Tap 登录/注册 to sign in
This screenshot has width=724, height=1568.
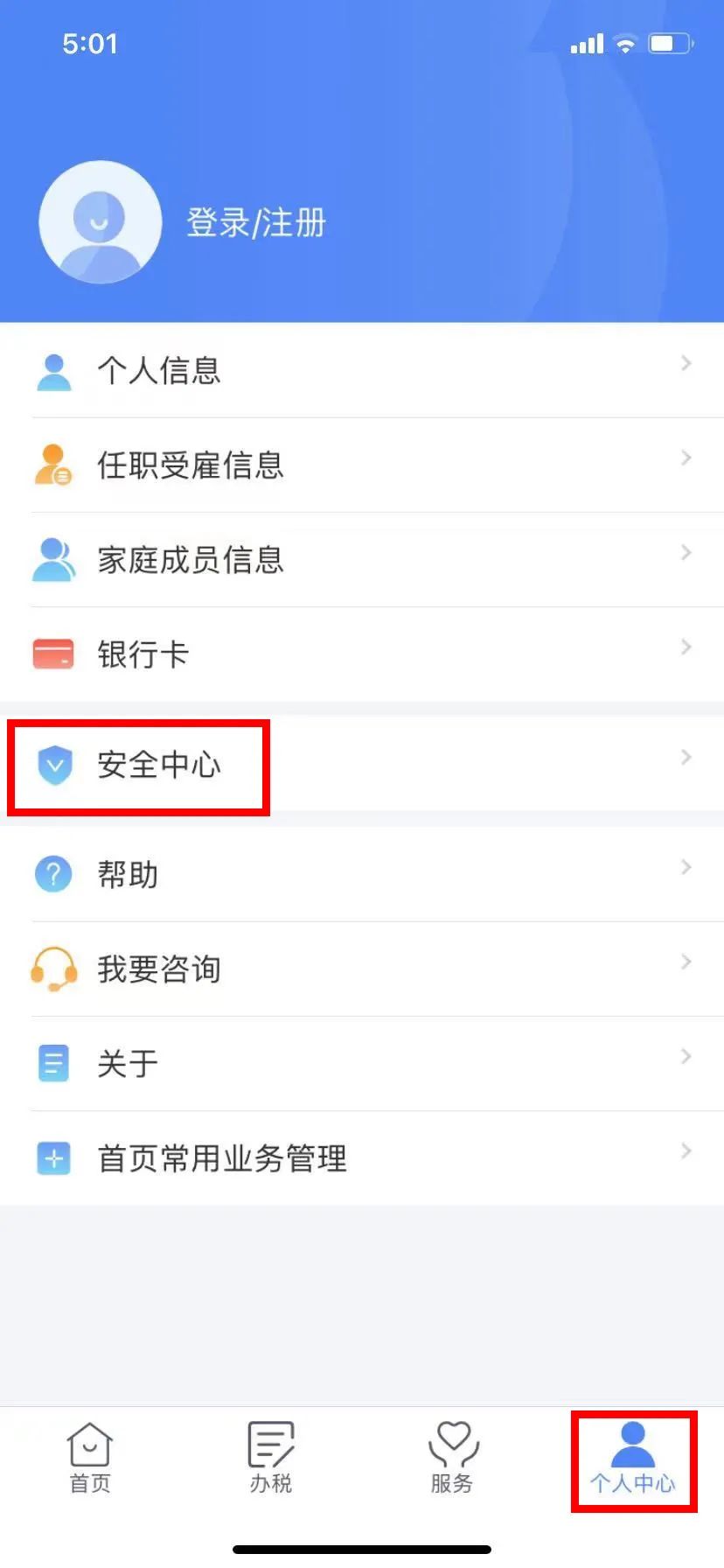point(256,223)
